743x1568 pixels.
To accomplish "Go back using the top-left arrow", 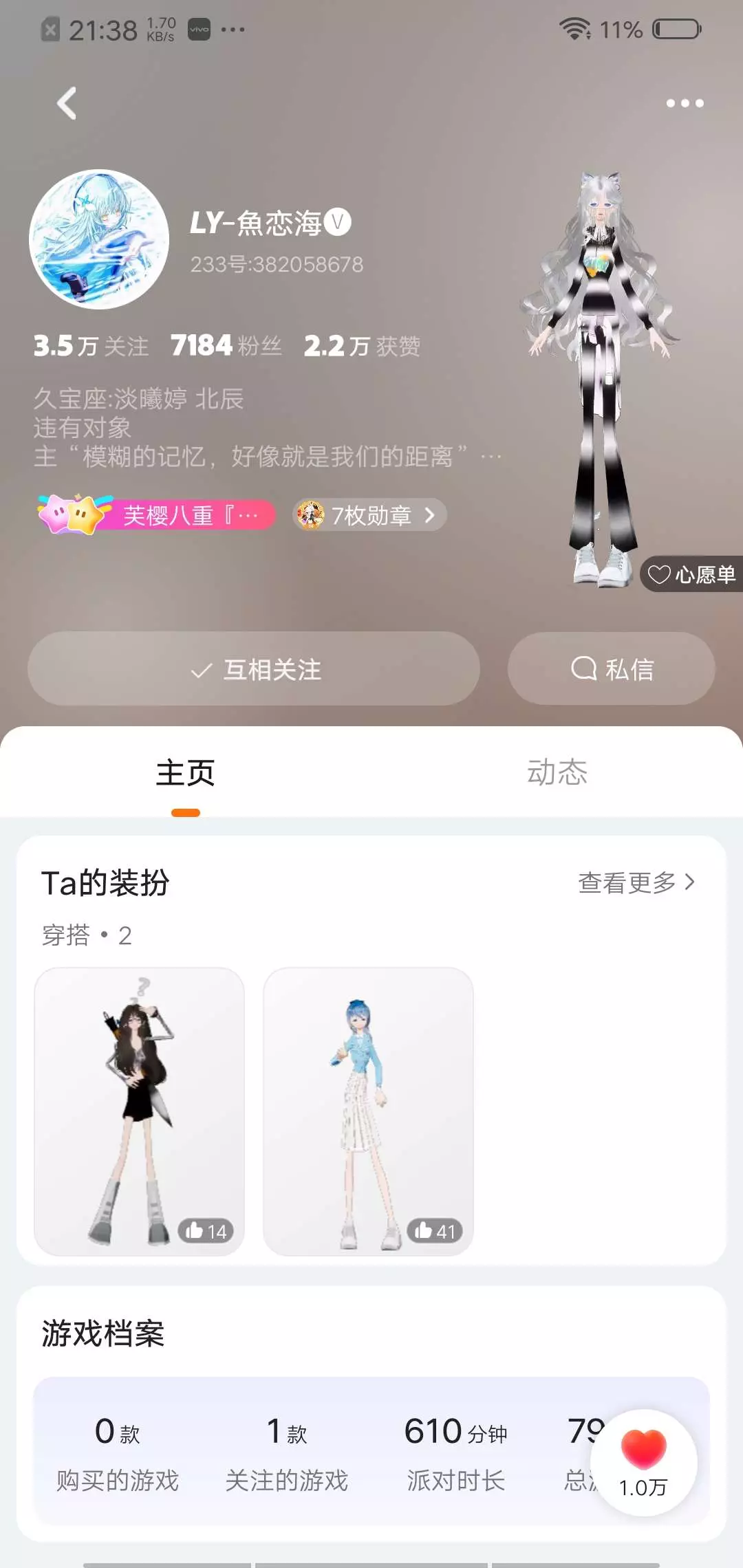I will (67, 103).
